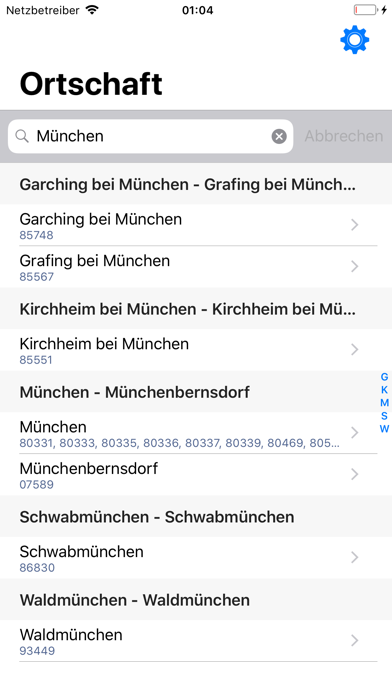392x696 pixels.
Task: Clear the search text
Action: click(x=279, y=136)
